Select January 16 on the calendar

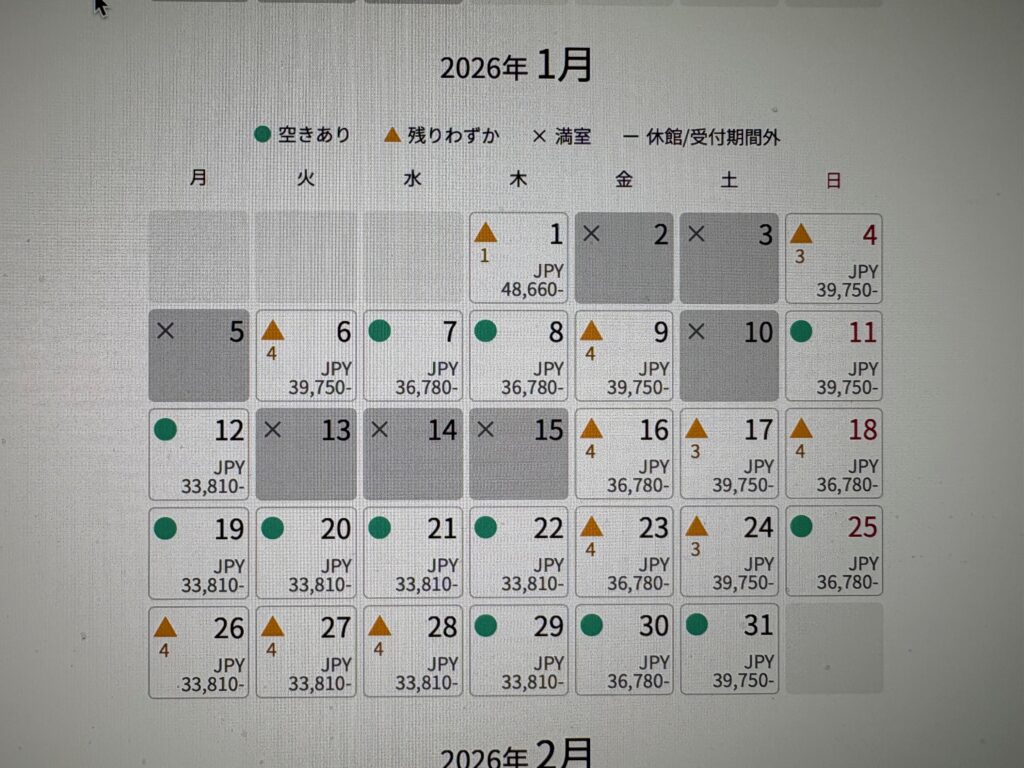(x=625, y=453)
